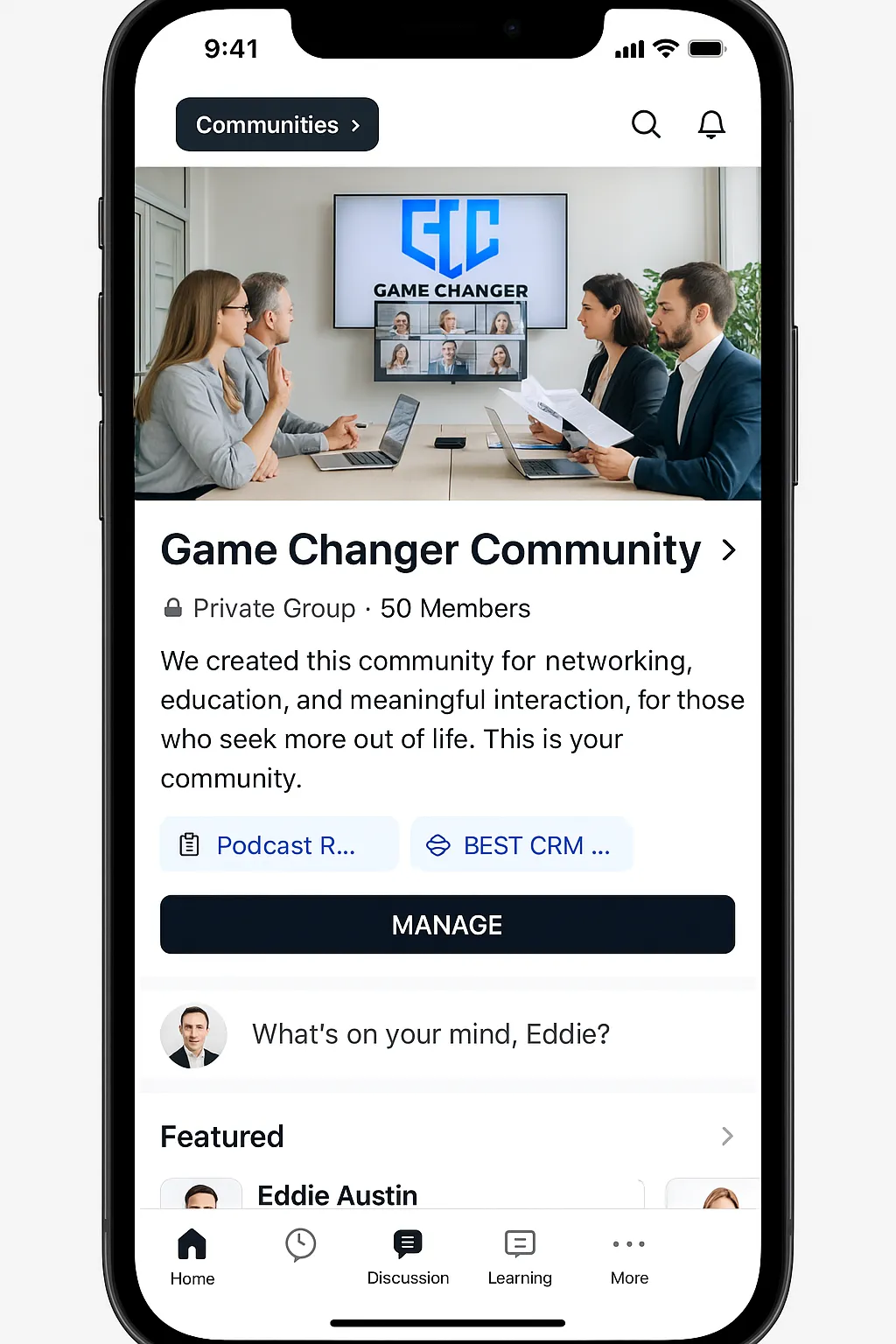Switch to the Learning tab
Image resolution: width=896 pixels, height=1344 pixels.
pyautogui.click(x=520, y=1256)
